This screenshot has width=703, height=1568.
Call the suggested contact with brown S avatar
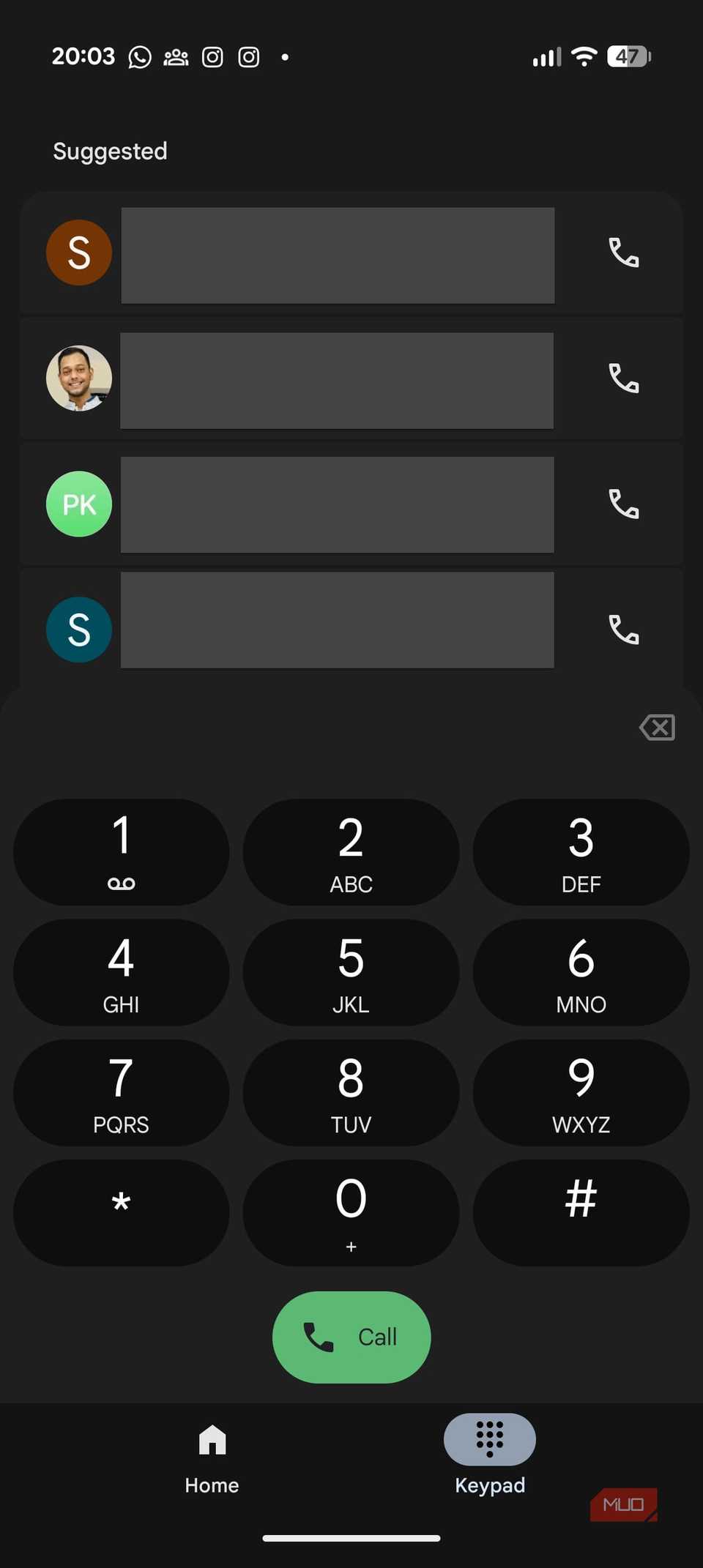click(623, 253)
